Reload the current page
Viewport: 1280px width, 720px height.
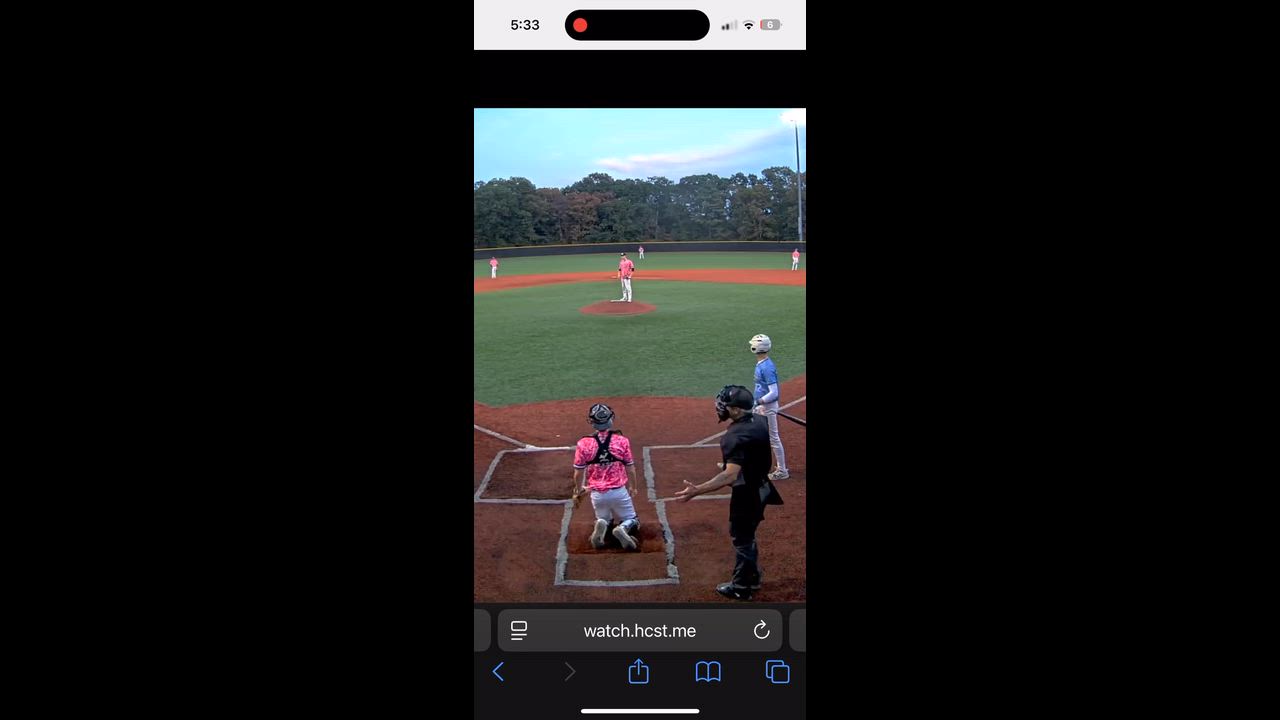761,630
